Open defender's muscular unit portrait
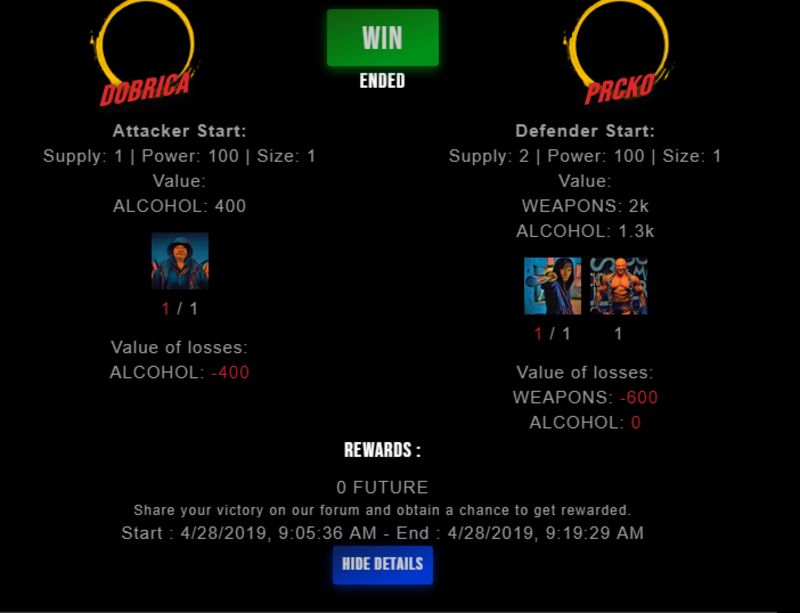The height and width of the screenshot is (613, 800). pyautogui.click(x=618, y=286)
